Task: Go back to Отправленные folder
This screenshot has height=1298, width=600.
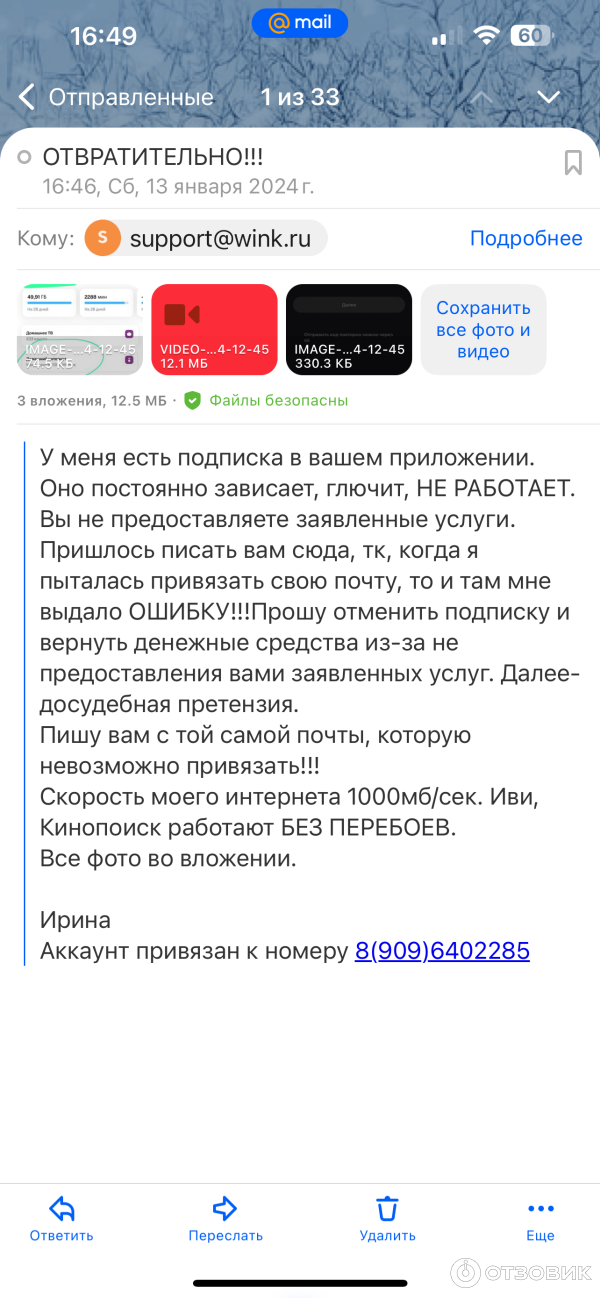Action: (x=115, y=97)
